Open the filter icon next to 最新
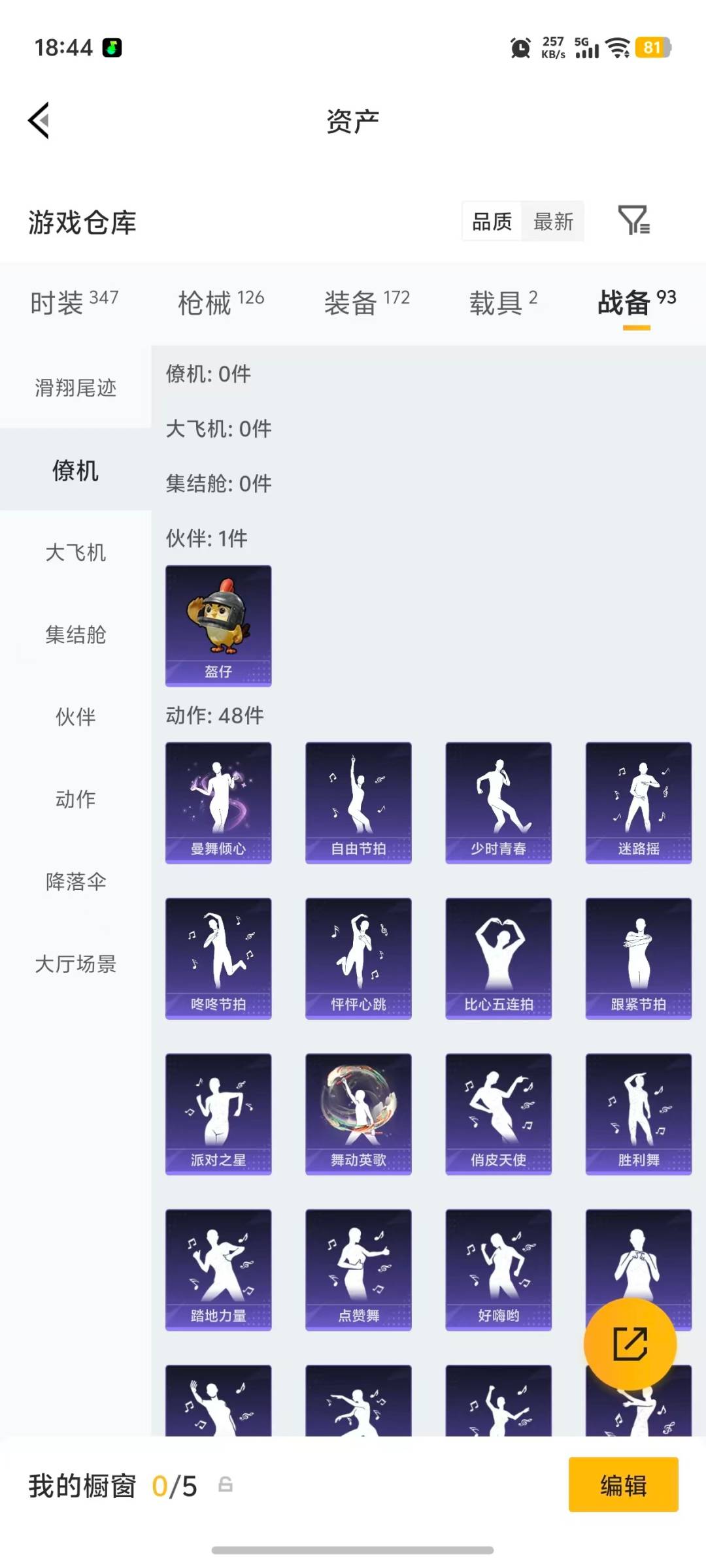706x1568 pixels. click(633, 220)
